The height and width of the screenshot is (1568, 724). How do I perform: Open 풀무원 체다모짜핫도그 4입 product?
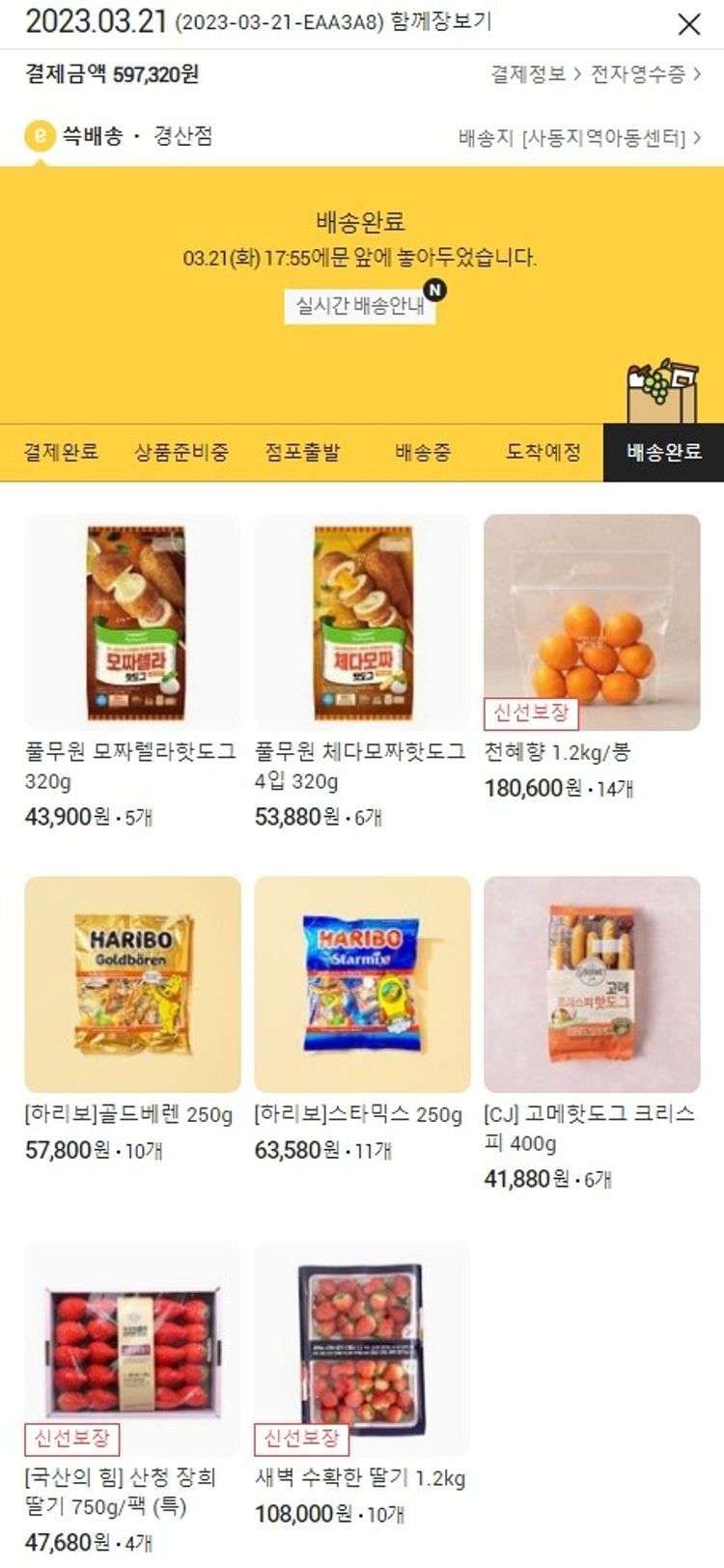(x=362, y=623)
